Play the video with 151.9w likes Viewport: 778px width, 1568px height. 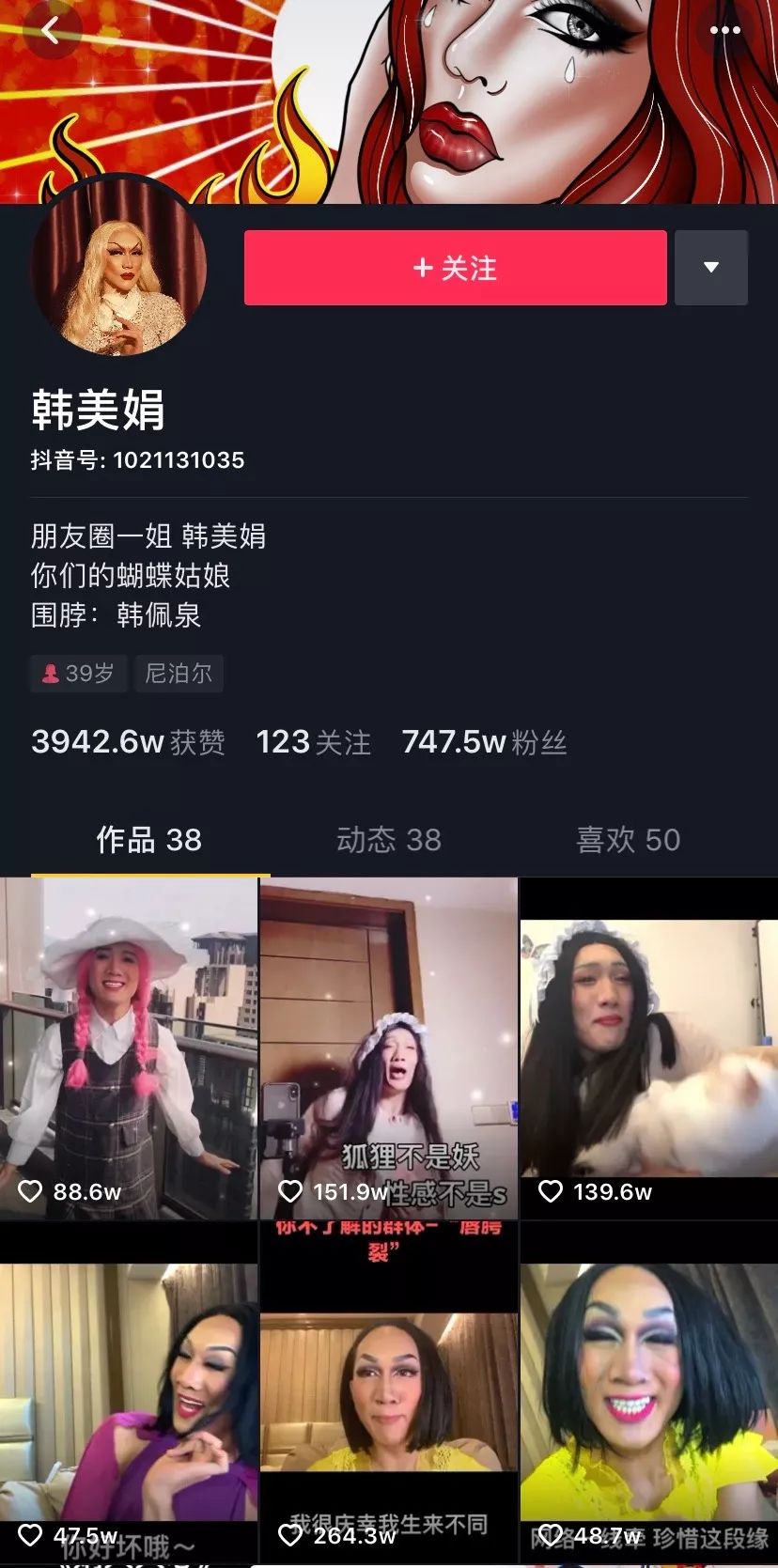tap(388, 1048)
